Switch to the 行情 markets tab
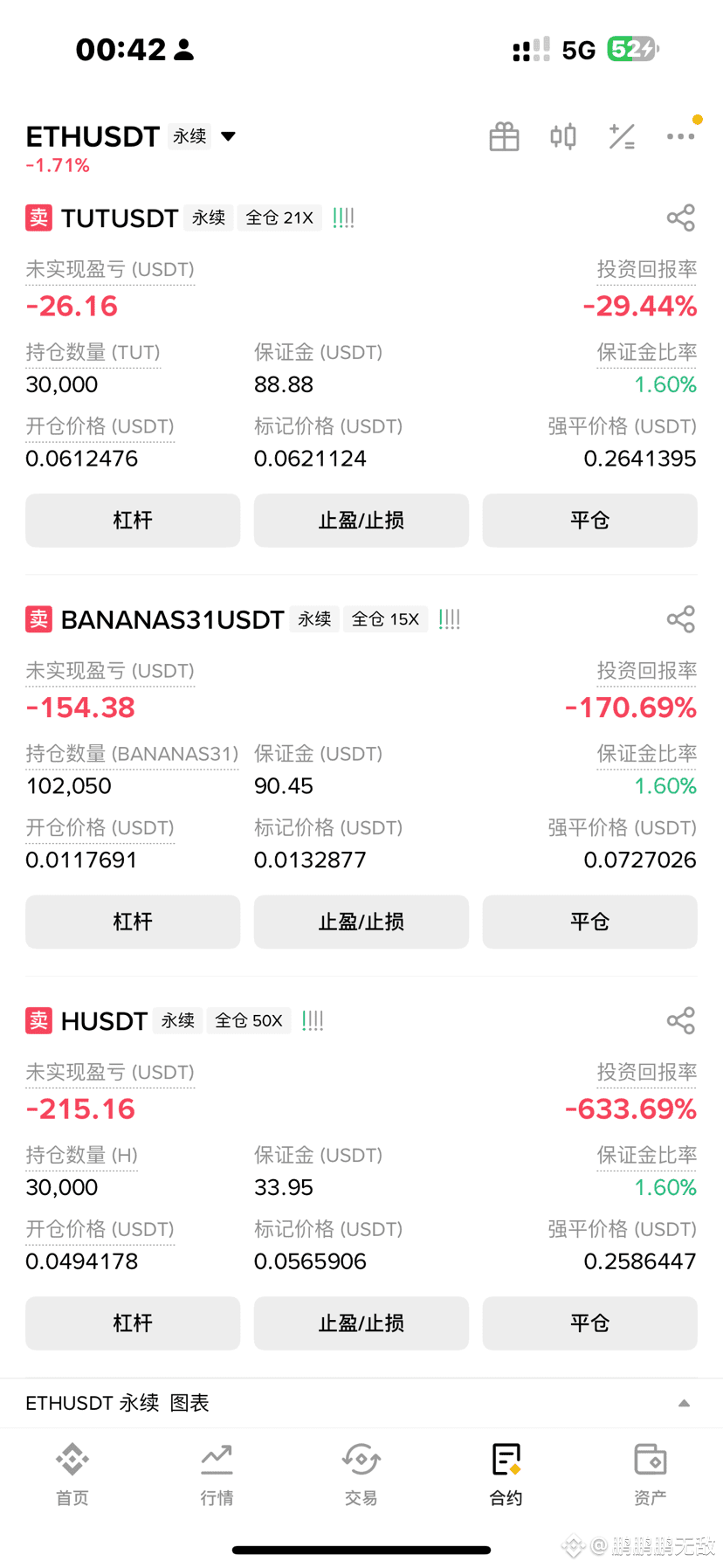723x1568 pixels. point(217,1475)
